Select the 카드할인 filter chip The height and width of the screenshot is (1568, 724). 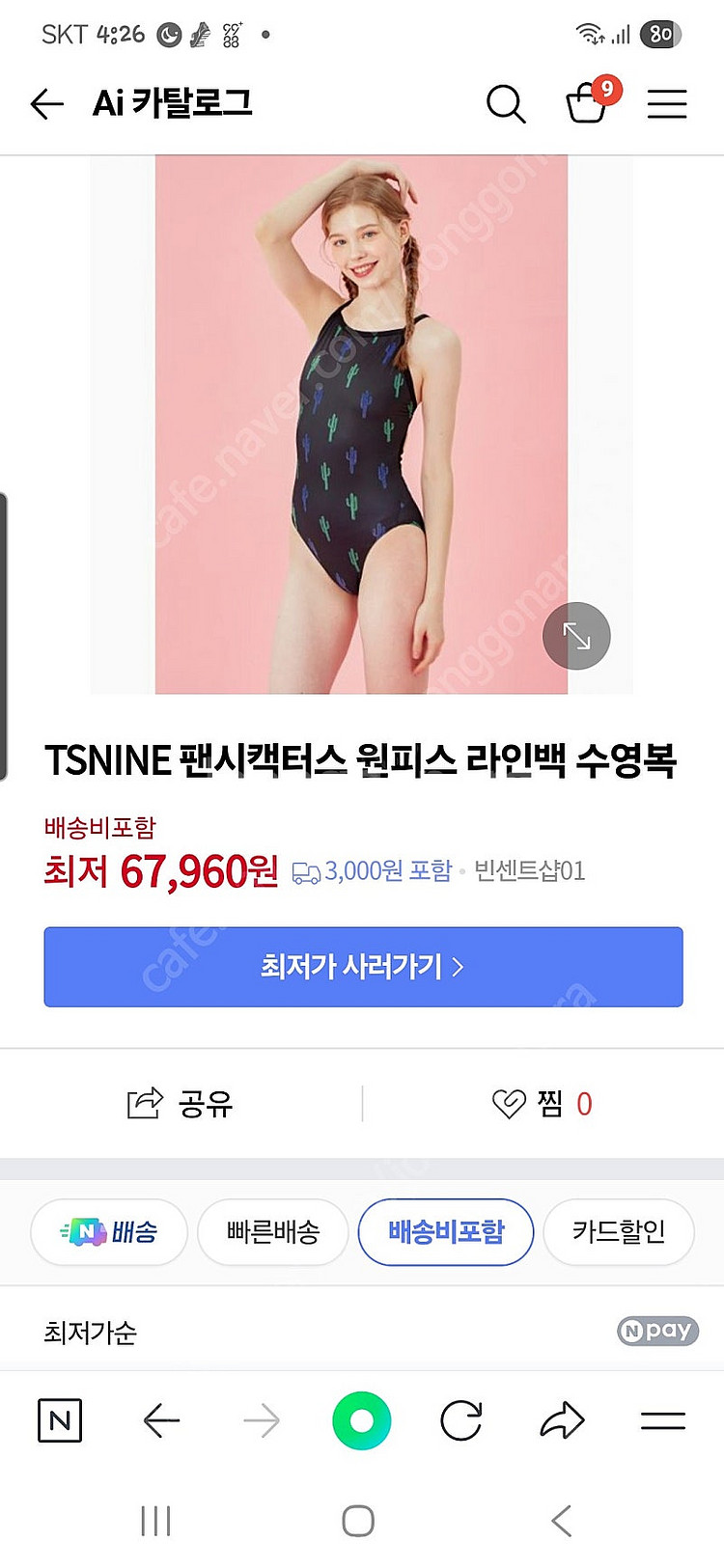[x=619, y=1231]
